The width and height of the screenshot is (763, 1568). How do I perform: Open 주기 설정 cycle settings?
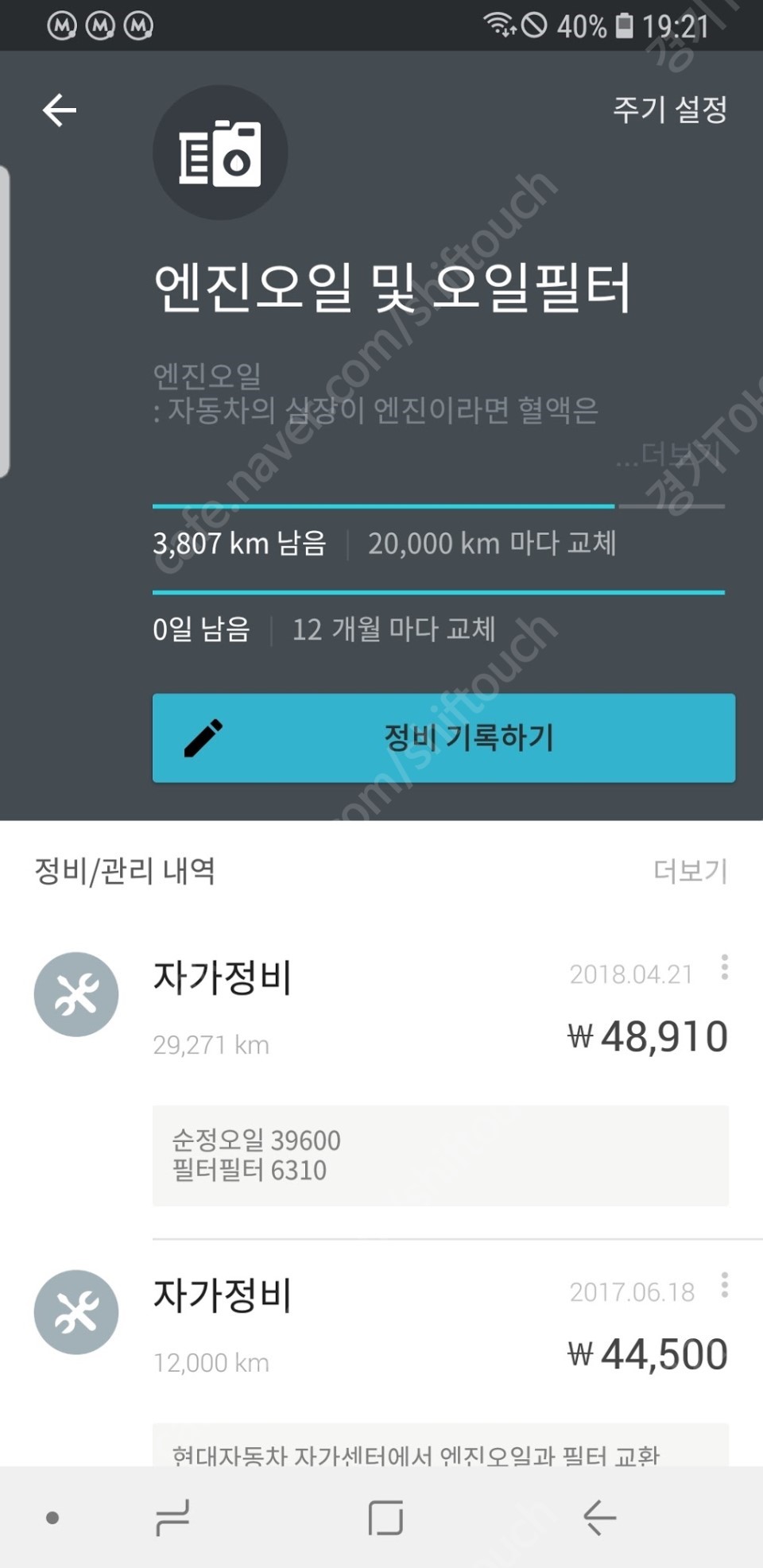click(669, 110)
